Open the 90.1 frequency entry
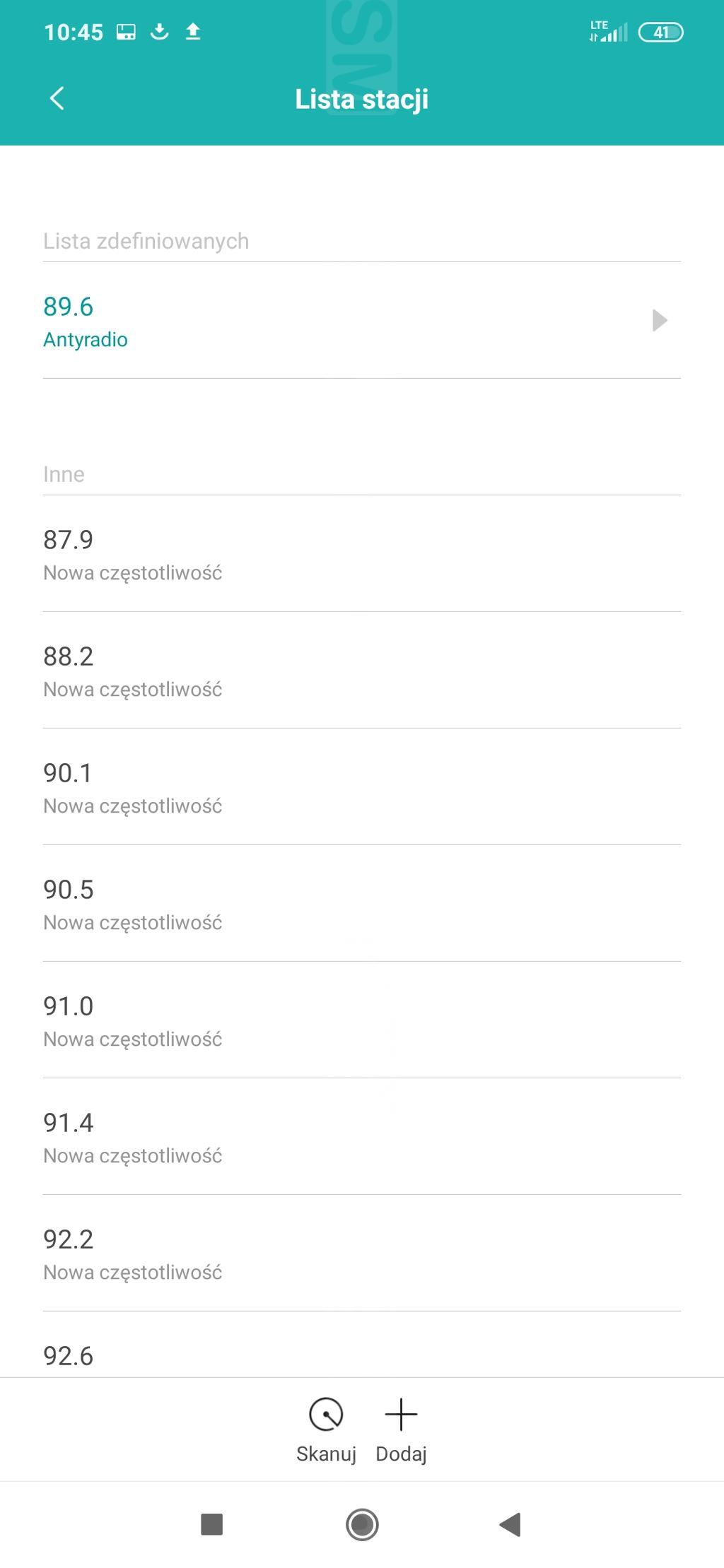The height and width of the screenshot is (1568, 724). point(339,788)
